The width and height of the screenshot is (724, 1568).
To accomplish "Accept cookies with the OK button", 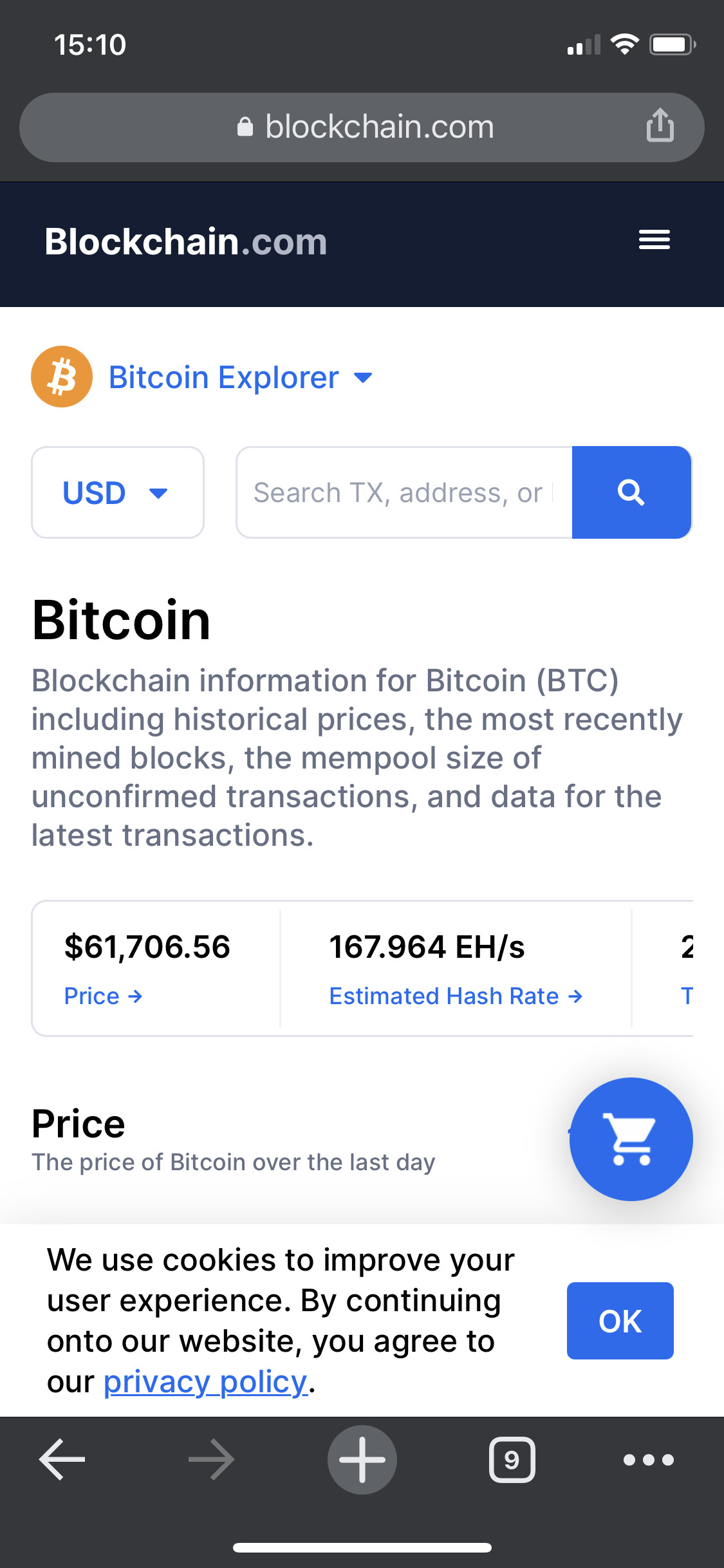I will (x=620, y=1321).
